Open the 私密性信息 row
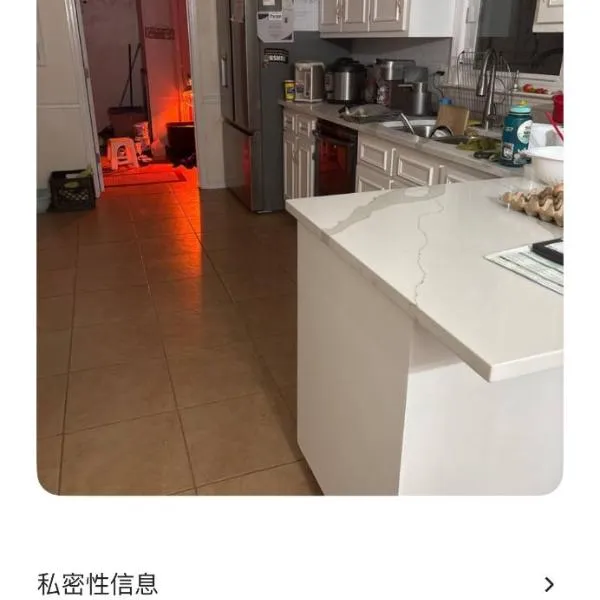This screenshot has height=600, width=600. pyautogui.click(x=298, y=584)
